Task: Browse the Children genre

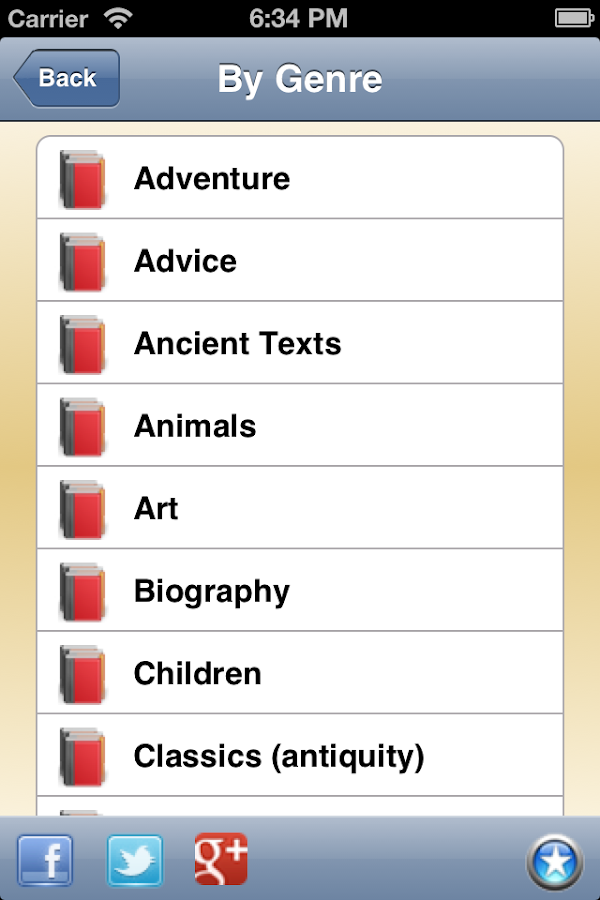Action: pos(300,673)
